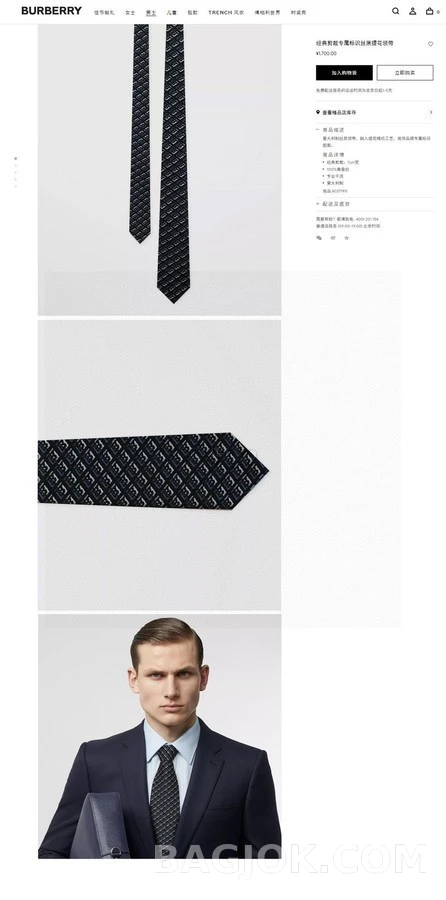Collapse the 商品描述 section
Screen dimensions: 446x900
pyautogui.click(x=331, y=130)
